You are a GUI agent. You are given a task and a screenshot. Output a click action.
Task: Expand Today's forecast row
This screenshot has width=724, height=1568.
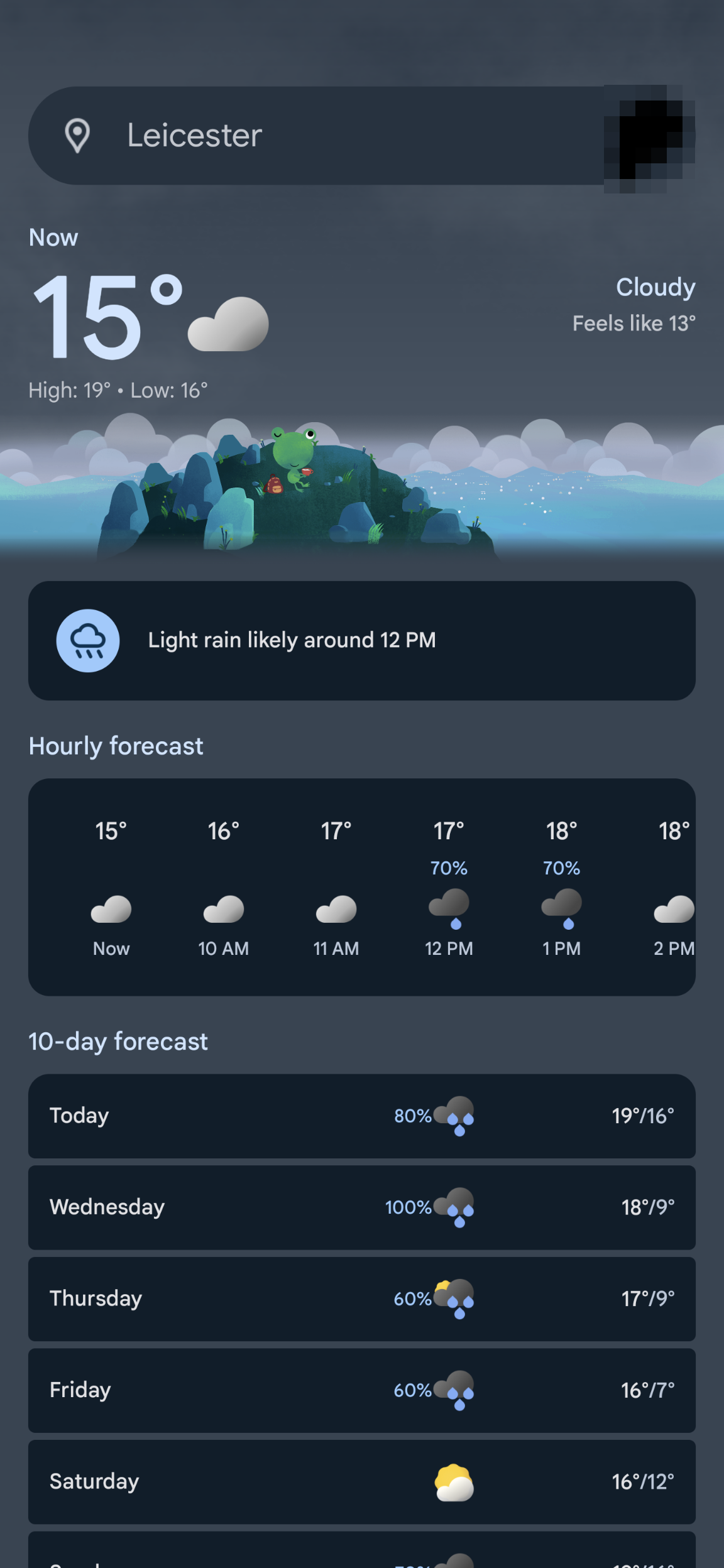pos(362,1116)
